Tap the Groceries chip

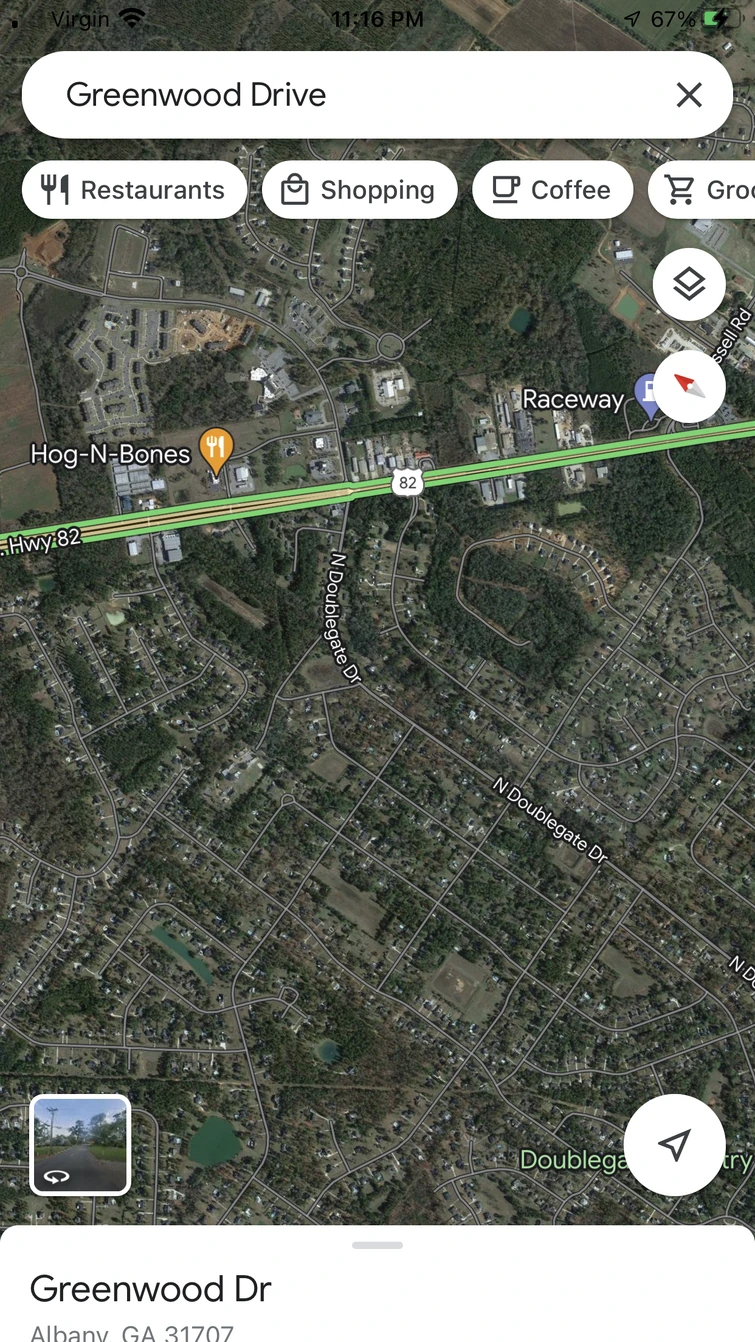pyautogui.click(x=705, y=190)
